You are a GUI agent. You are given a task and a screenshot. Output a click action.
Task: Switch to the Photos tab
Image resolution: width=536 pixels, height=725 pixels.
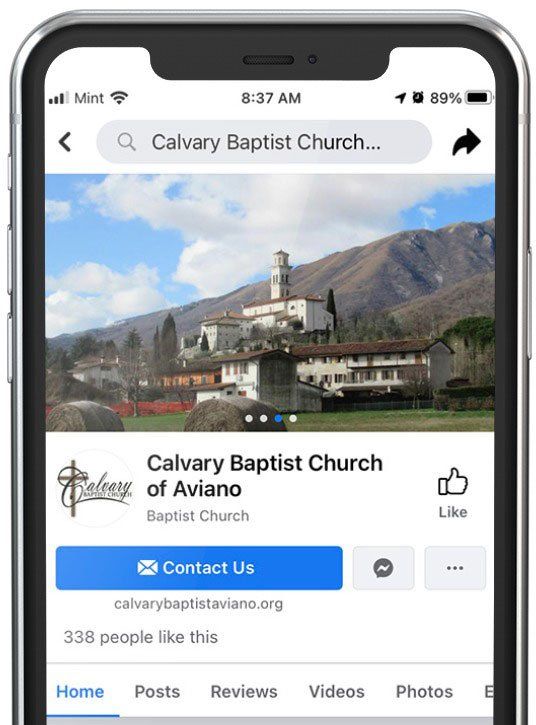coord(424,692)
